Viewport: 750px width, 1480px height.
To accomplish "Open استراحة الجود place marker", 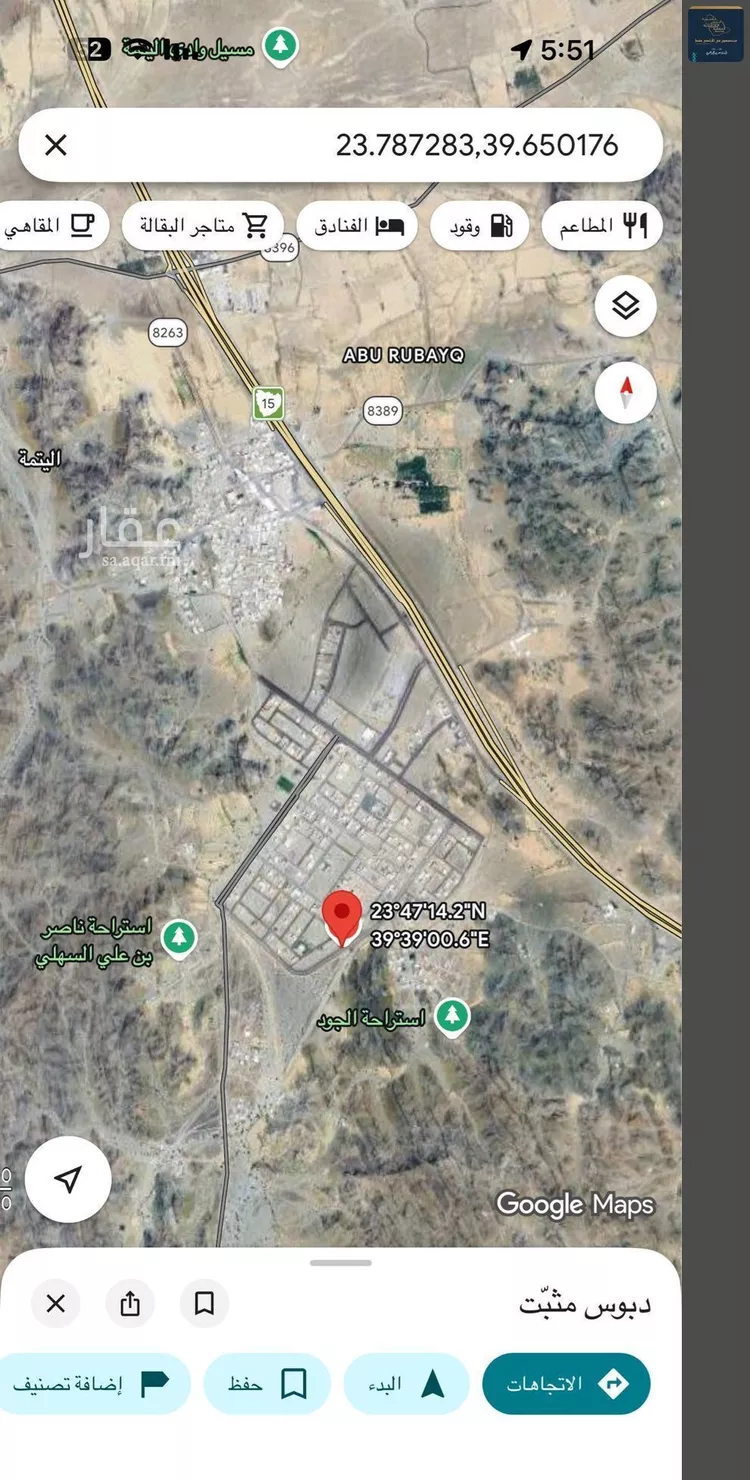I will (452, 1017).
